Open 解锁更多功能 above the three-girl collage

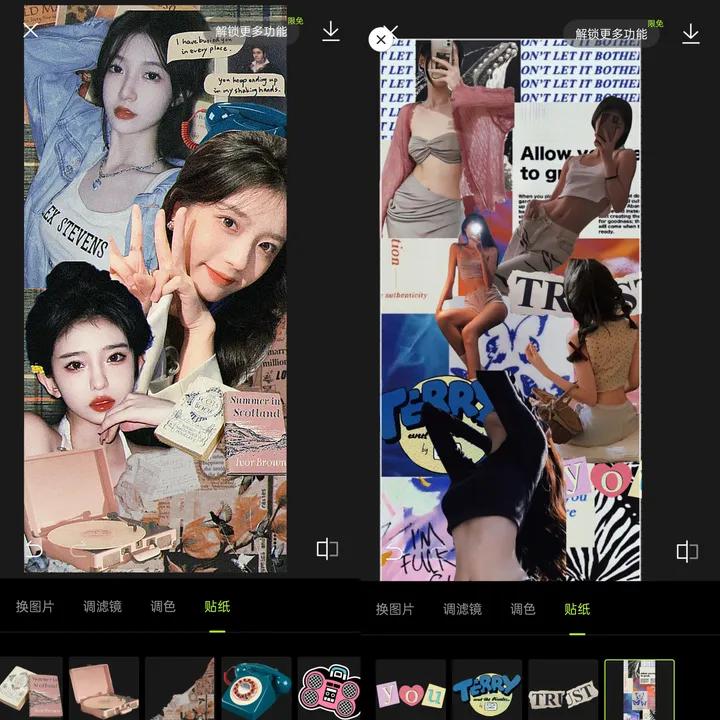click(x=251, y=32)
